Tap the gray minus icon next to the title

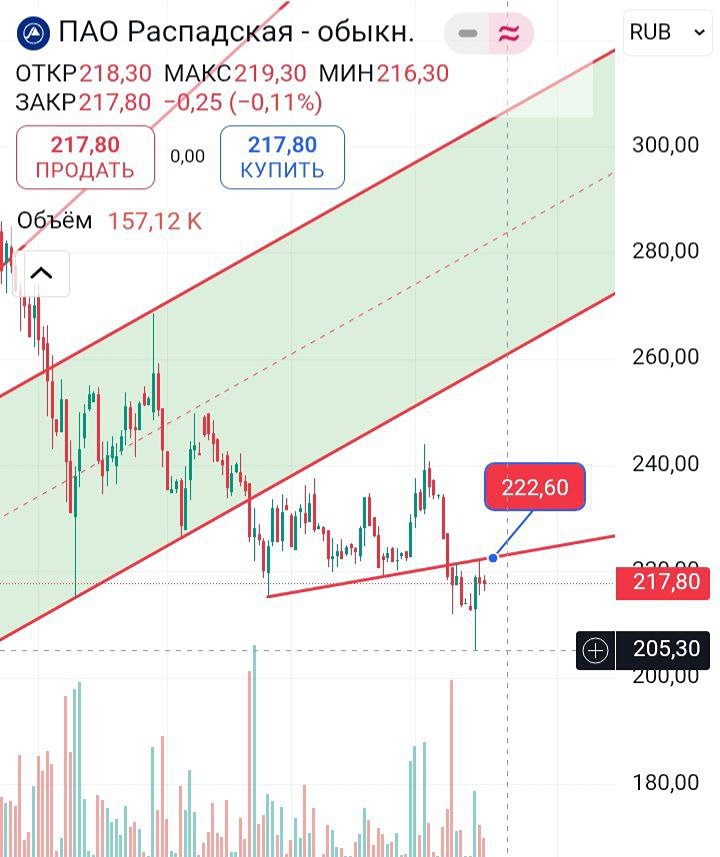467,34
